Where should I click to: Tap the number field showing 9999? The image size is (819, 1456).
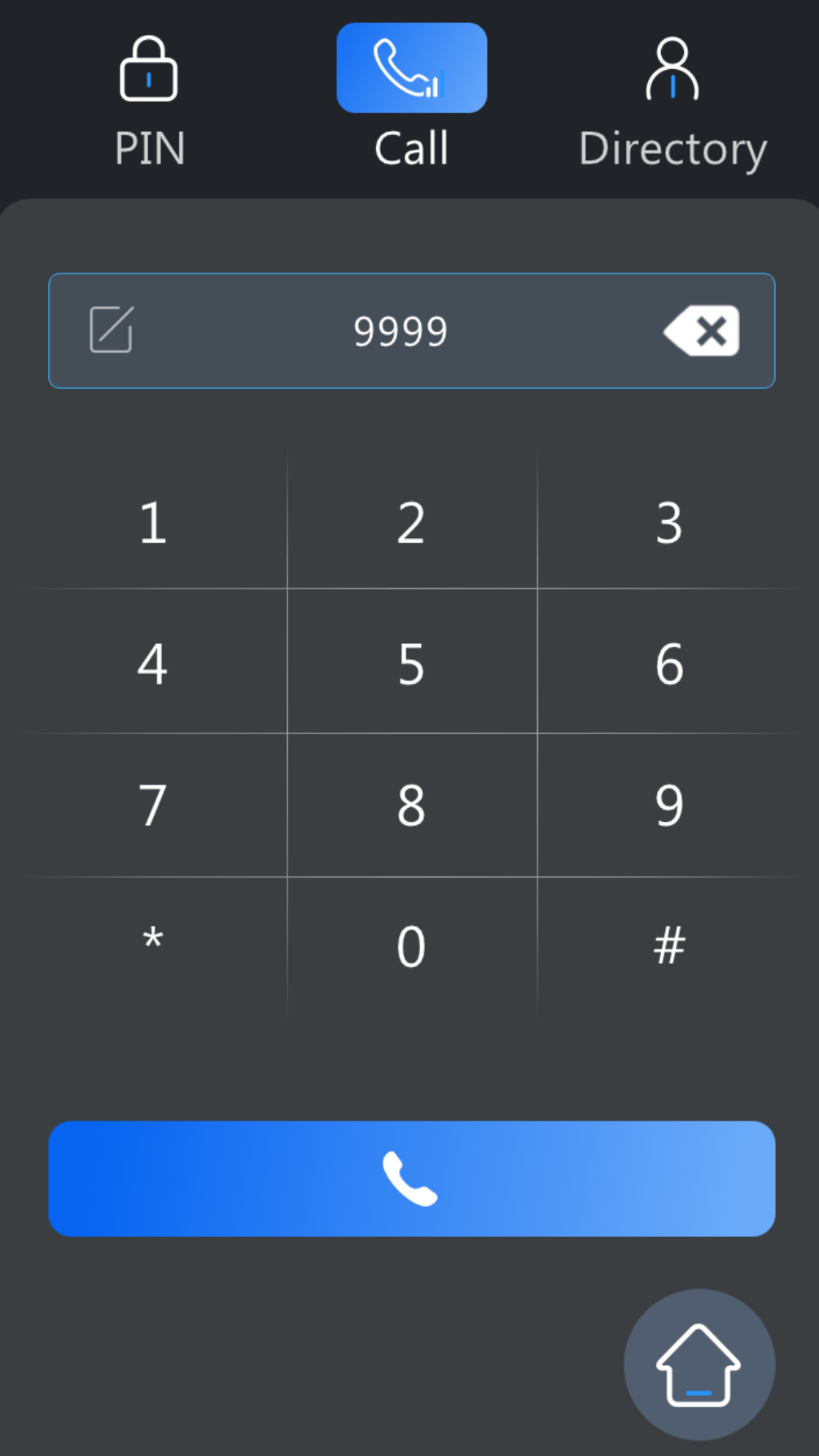pyautogui.click(x=411, y=330)
